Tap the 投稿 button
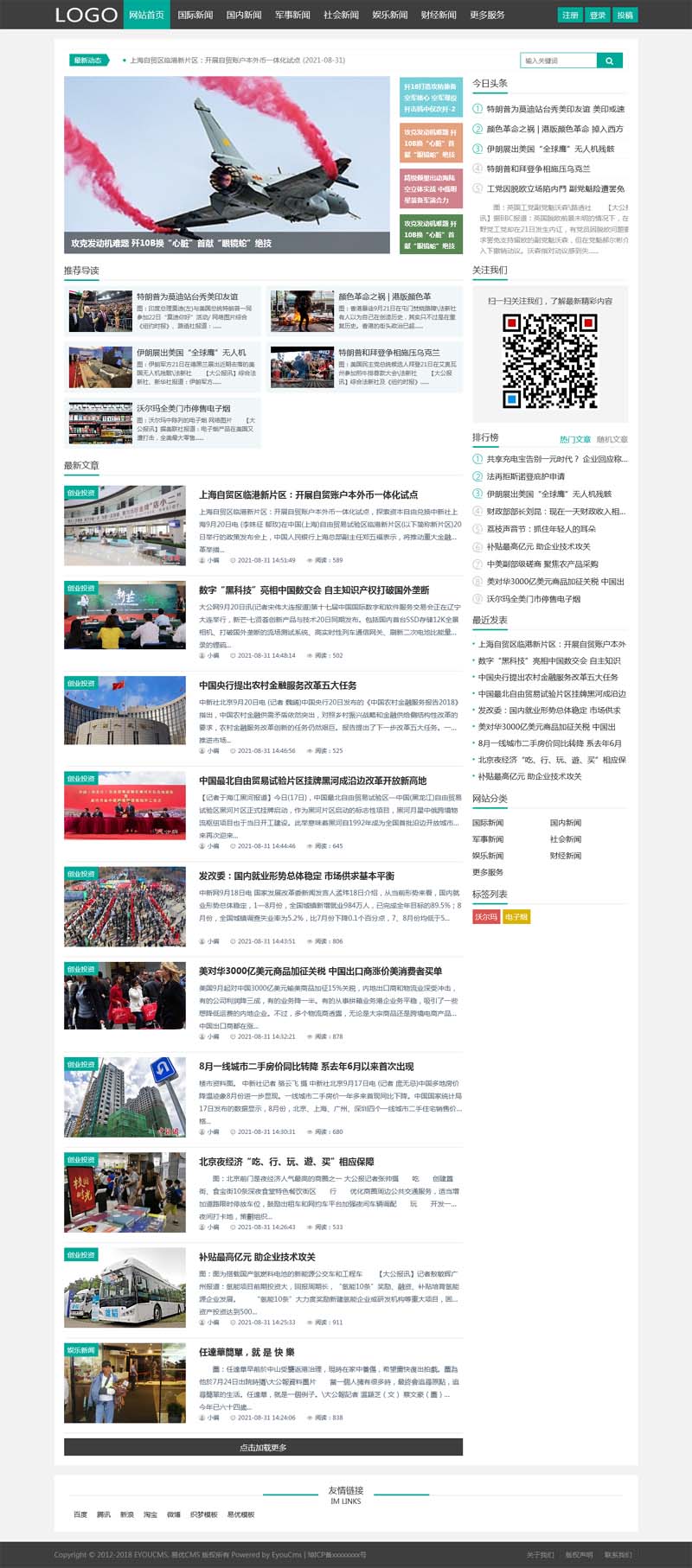692x1568 pixels. click(x=625, y=15)
